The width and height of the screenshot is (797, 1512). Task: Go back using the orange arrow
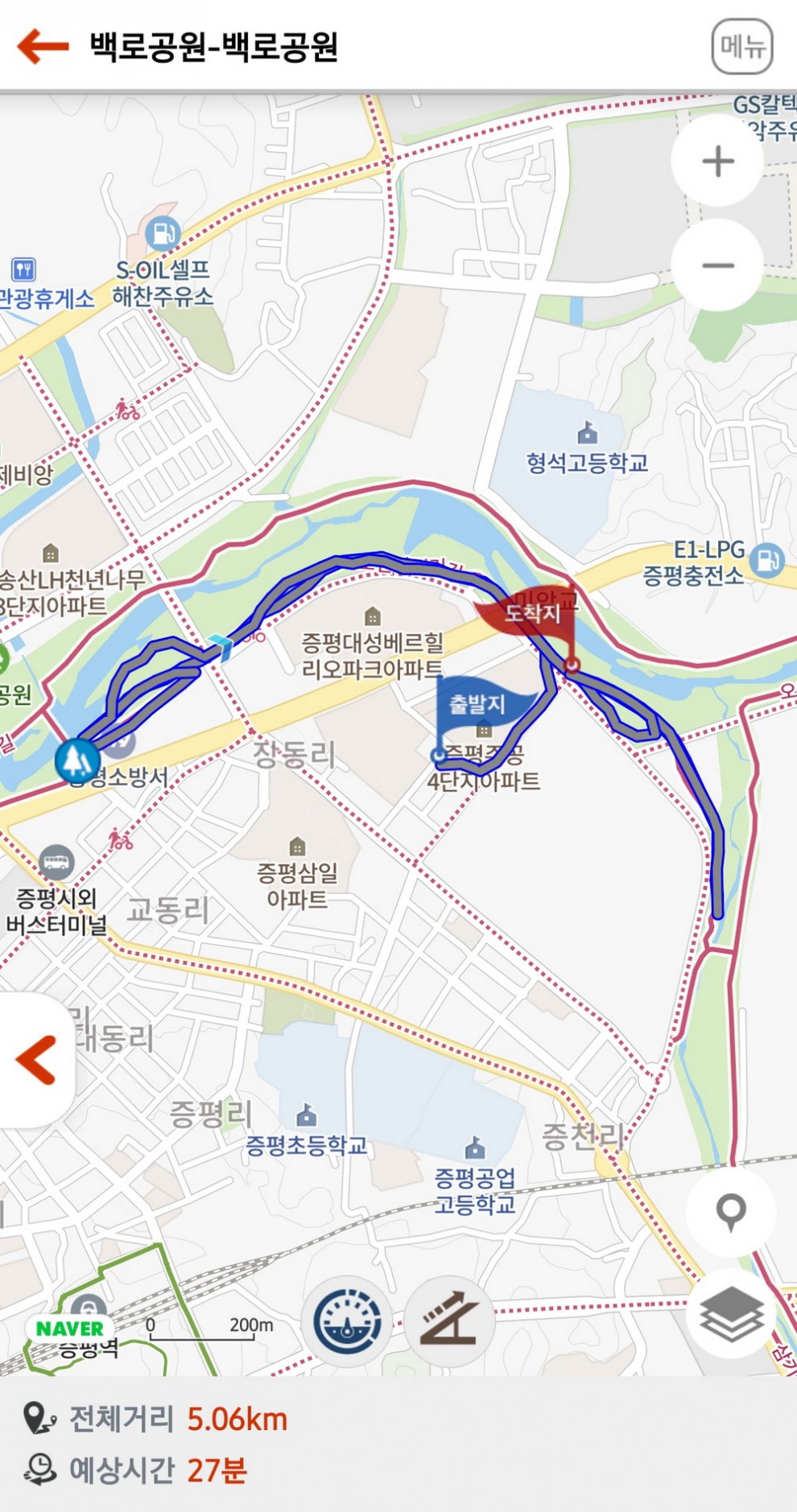pos(43,46)
